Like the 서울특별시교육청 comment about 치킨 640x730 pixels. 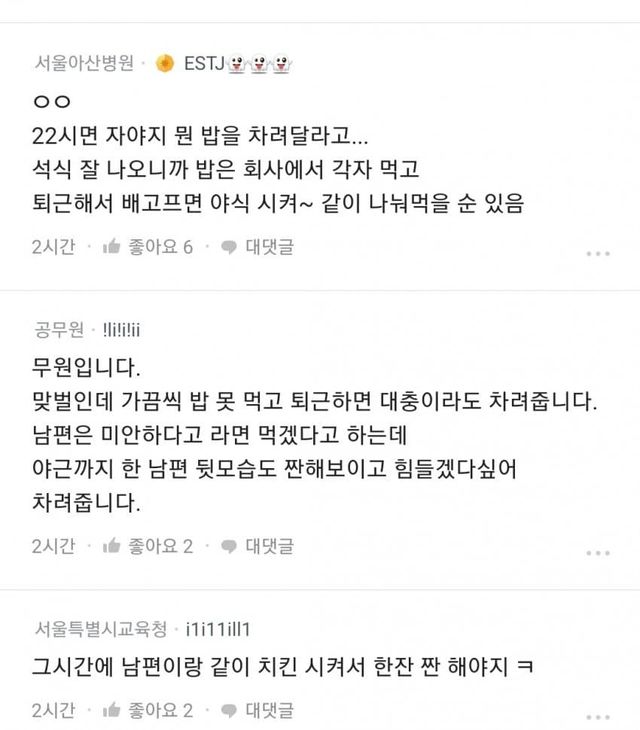tap(148, 710)
